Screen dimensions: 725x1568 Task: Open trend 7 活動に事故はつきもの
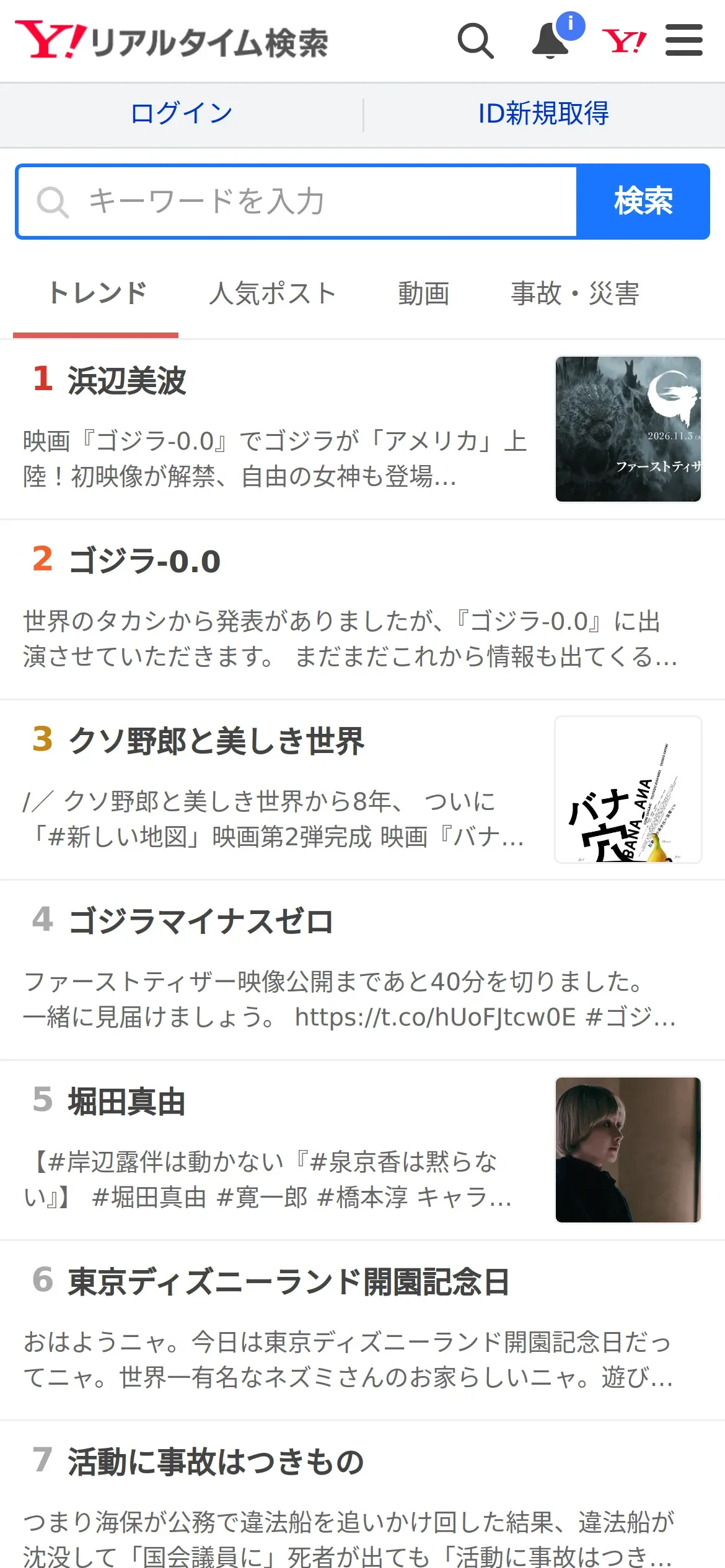point(362,1496)
